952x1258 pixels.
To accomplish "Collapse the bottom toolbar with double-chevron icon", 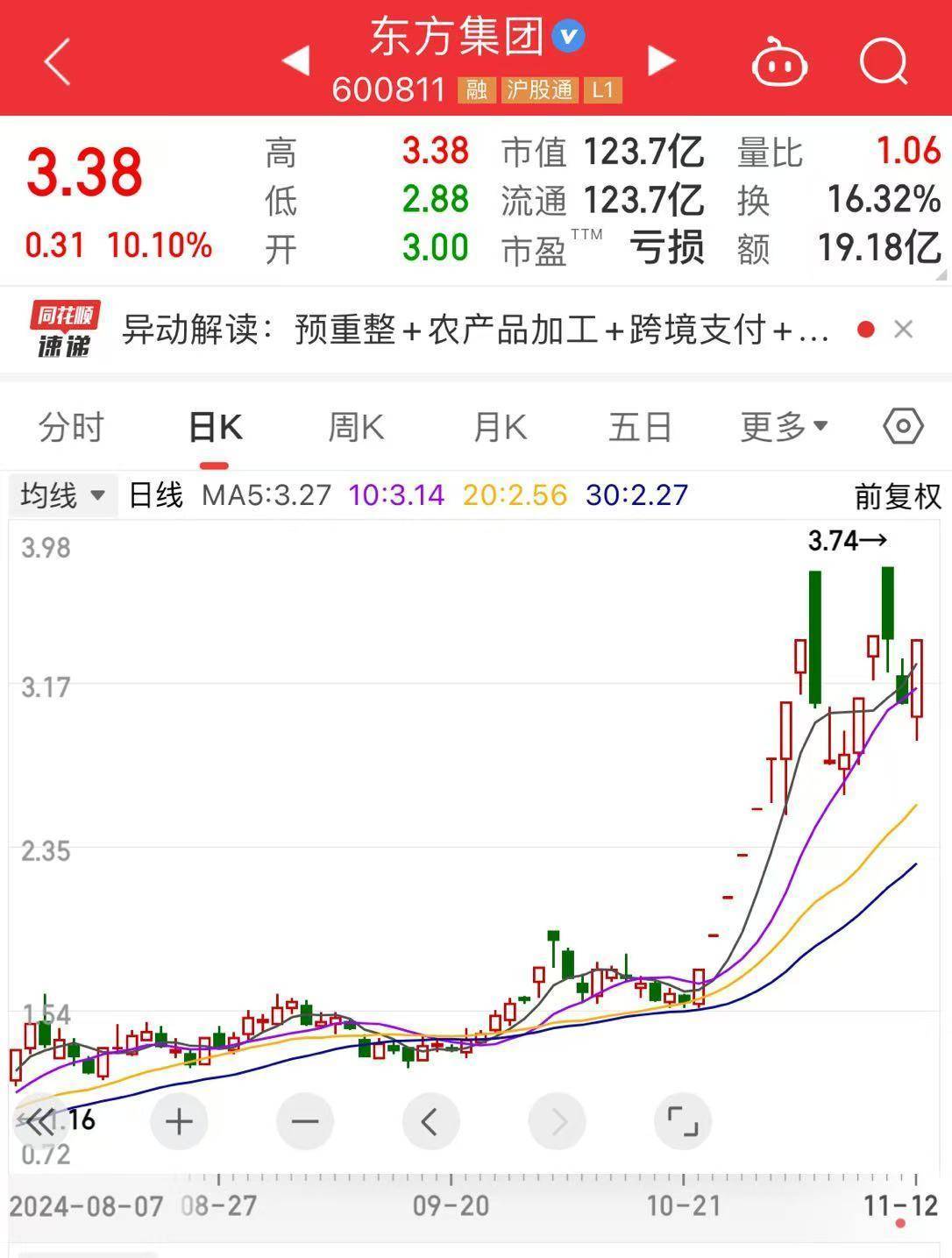I will (x=39, y=1120).
